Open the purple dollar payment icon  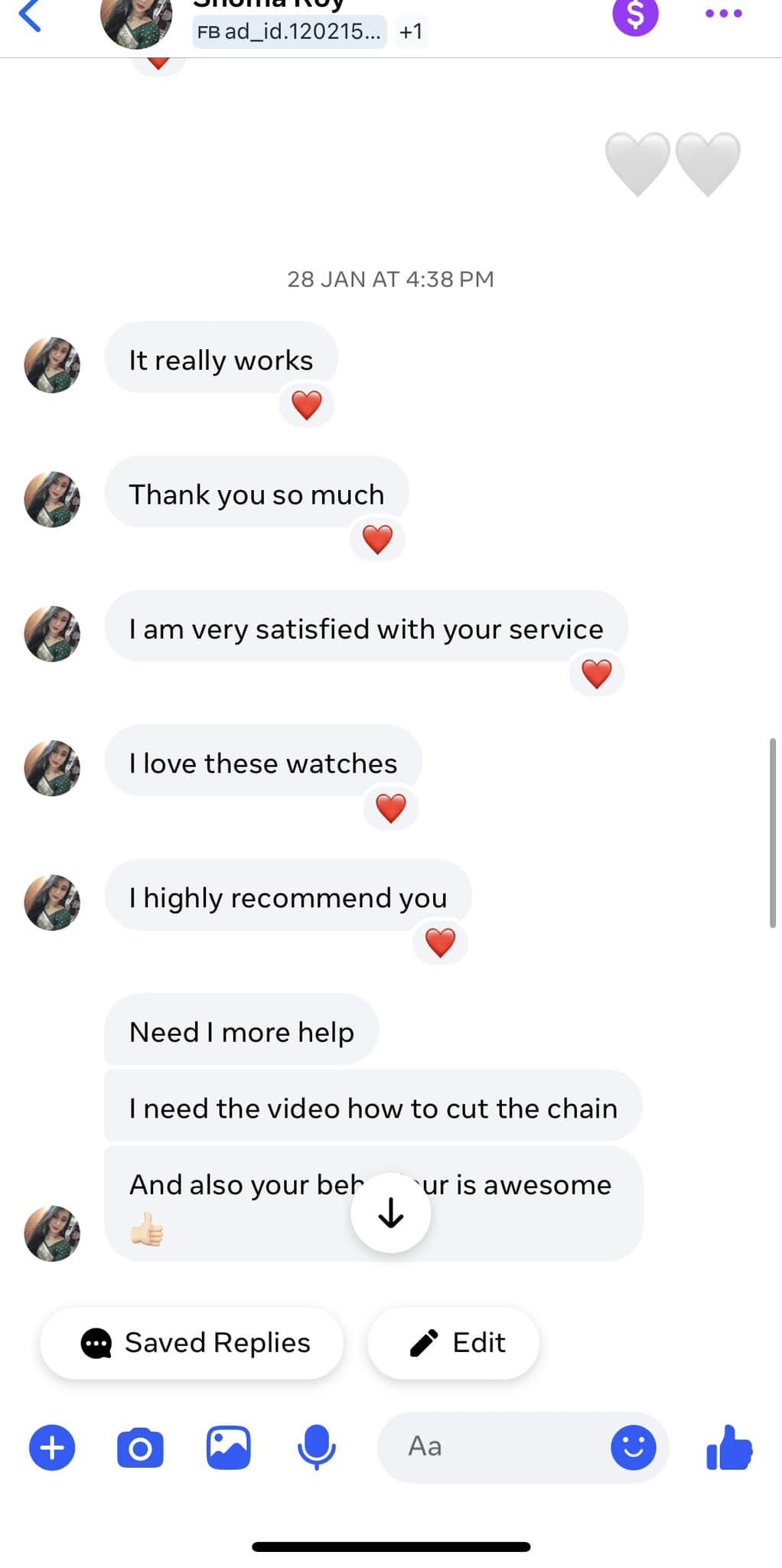pos(635,15)
